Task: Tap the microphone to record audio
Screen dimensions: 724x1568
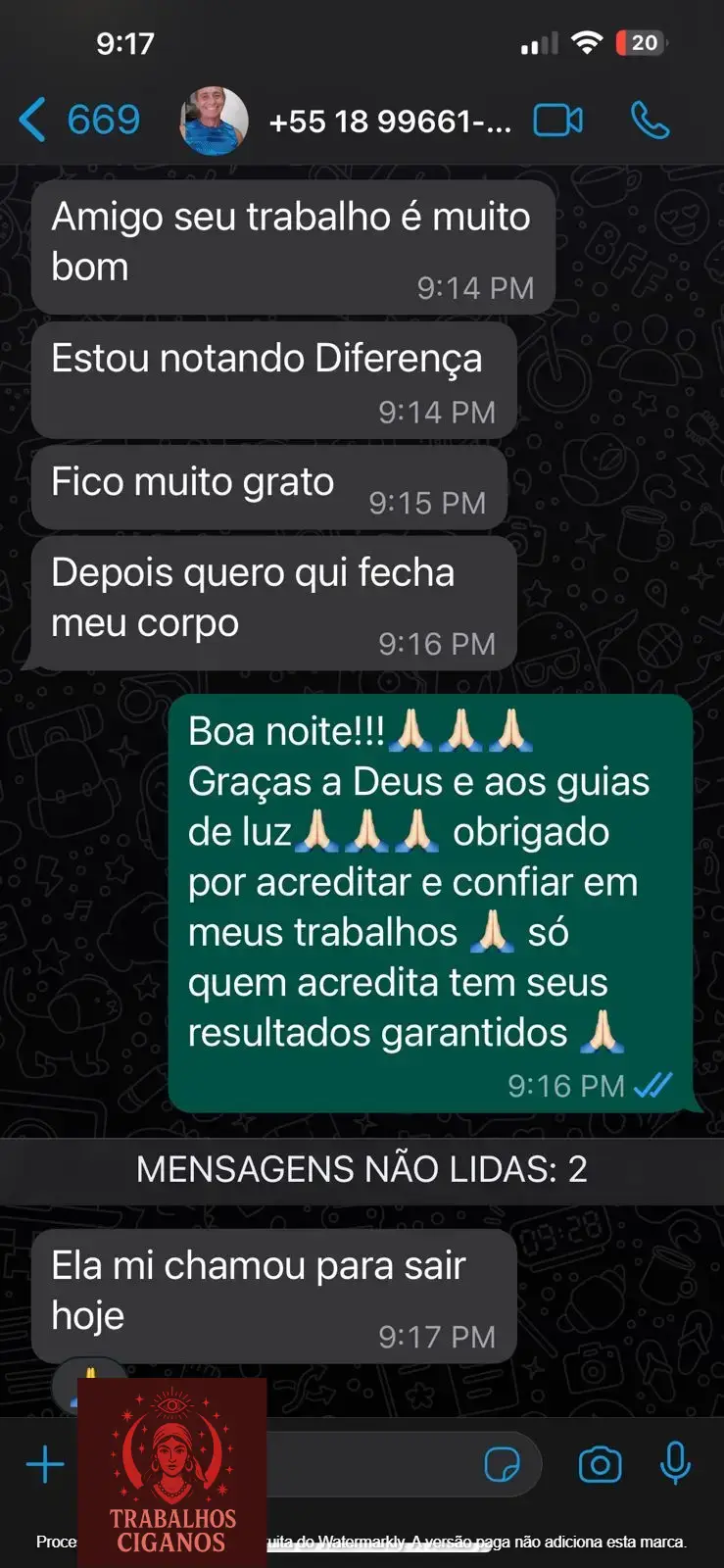Action: click(675, 1464)
